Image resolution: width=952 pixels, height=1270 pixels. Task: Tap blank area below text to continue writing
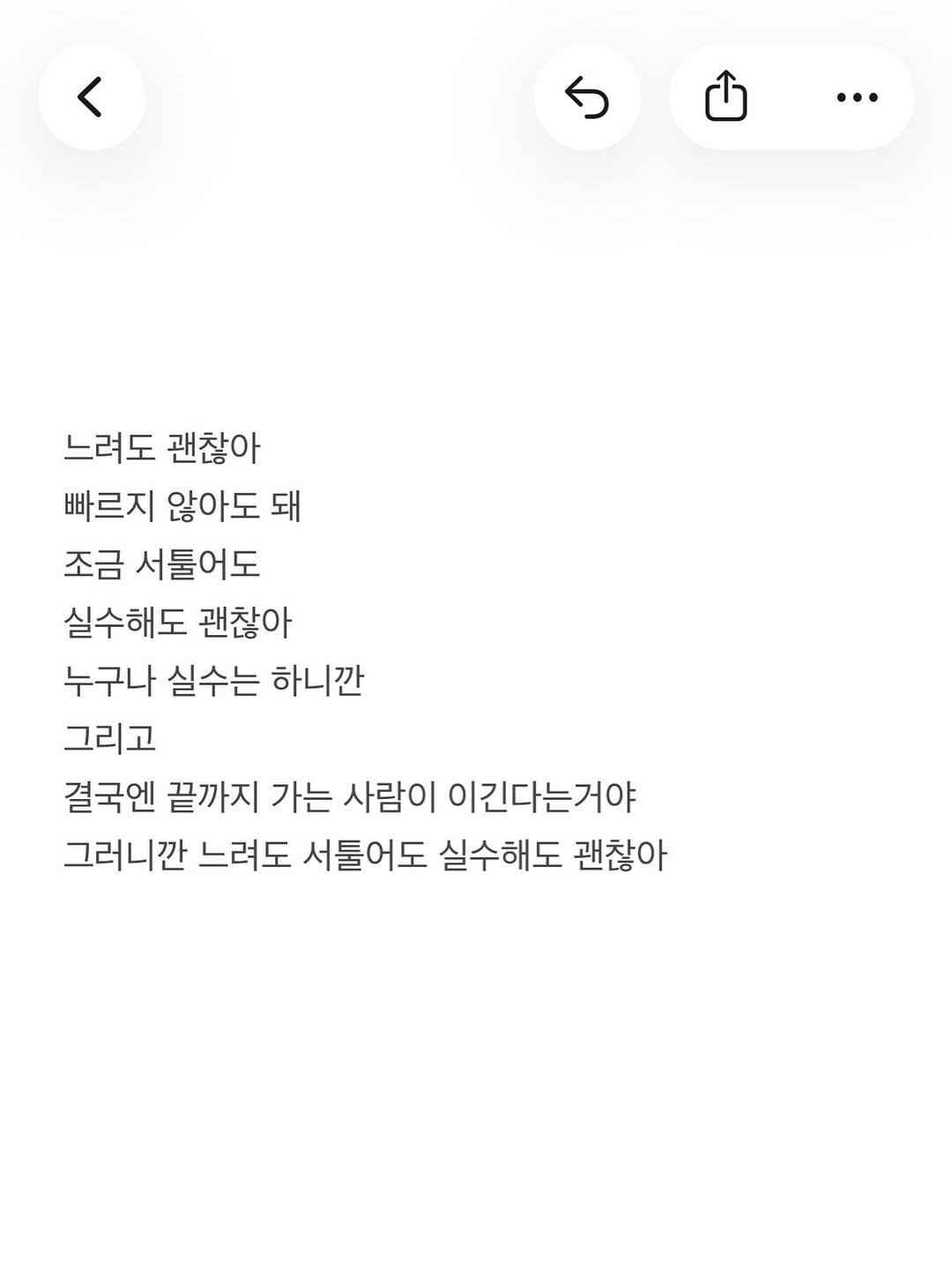coord(476,1014)
